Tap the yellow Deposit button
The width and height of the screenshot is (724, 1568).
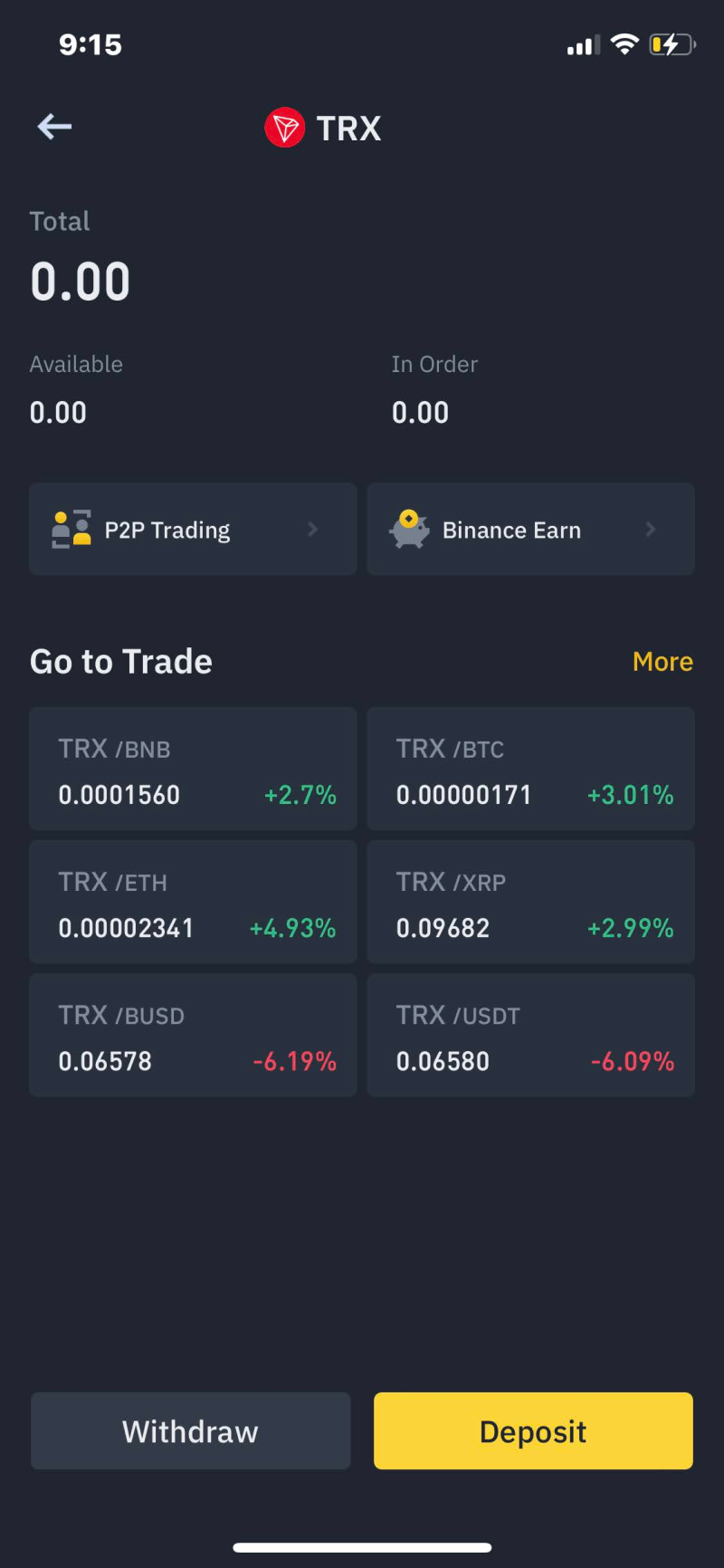pos(533,1431)
